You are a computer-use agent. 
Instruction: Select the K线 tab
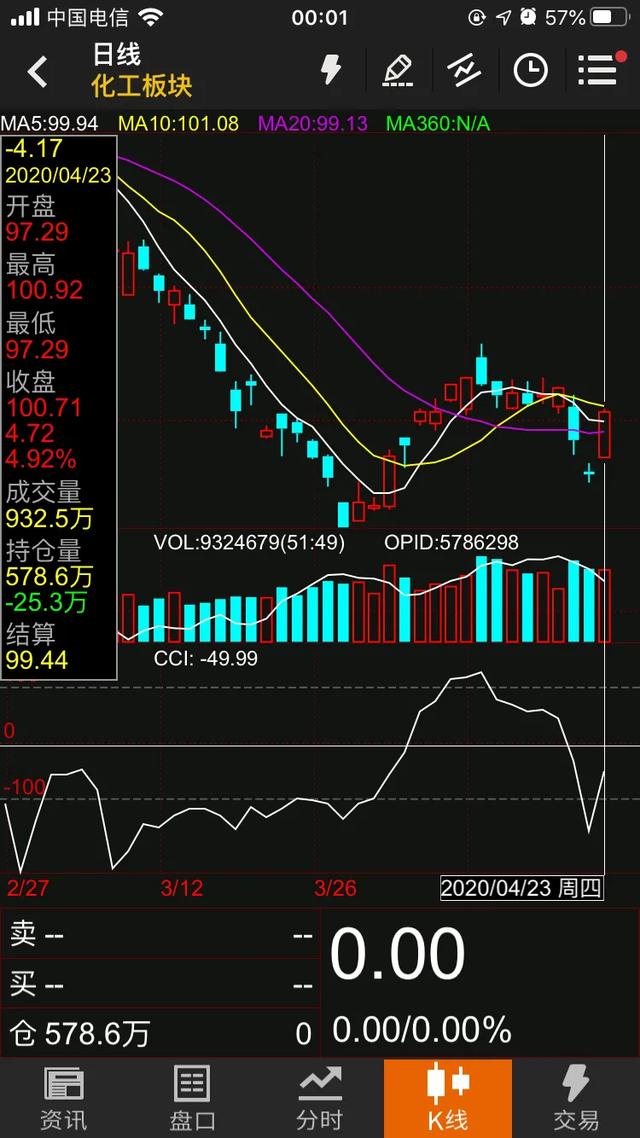pyautogui.click(x=448, y=1098)
